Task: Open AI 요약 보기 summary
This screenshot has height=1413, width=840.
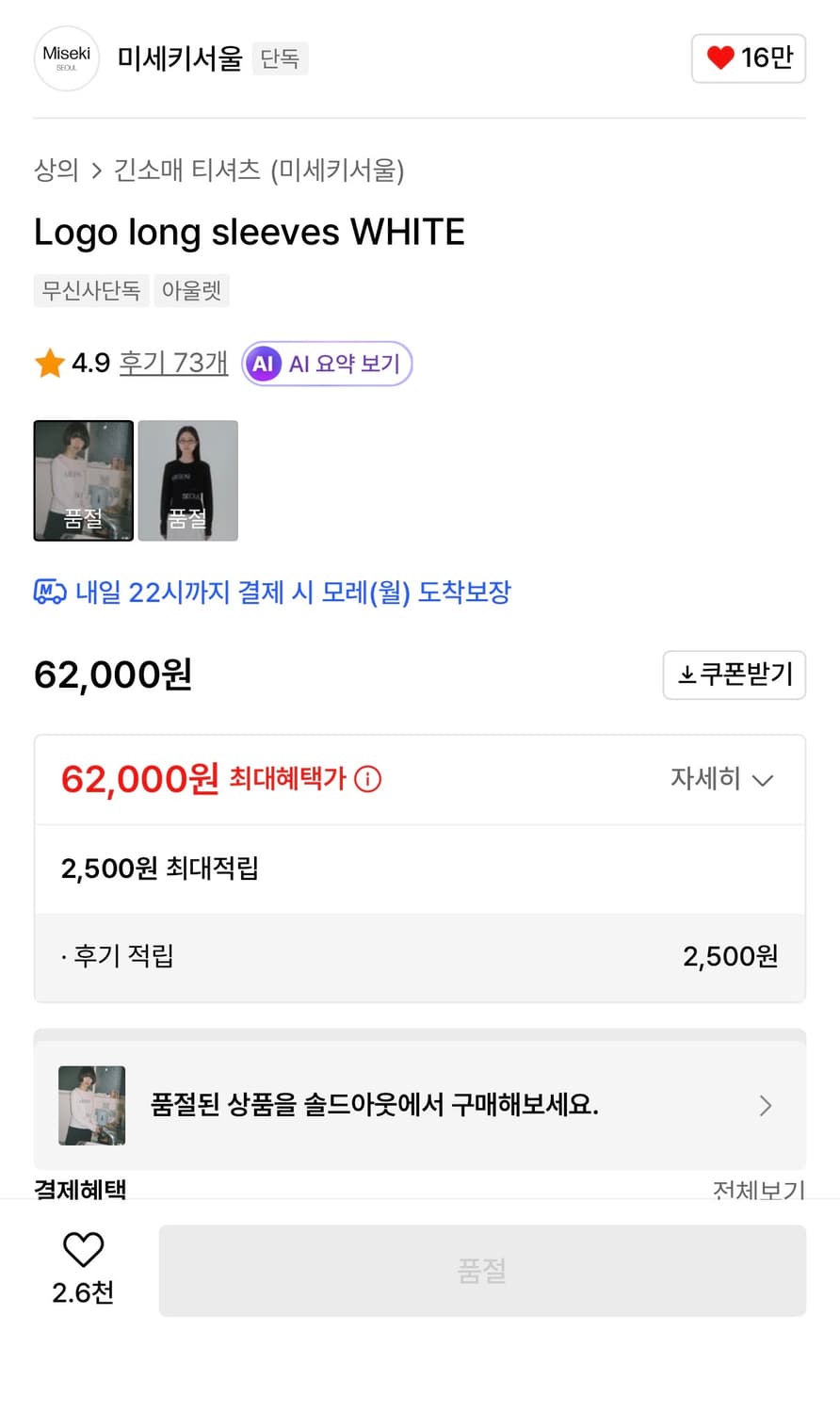Action: [x=325, y=364]
